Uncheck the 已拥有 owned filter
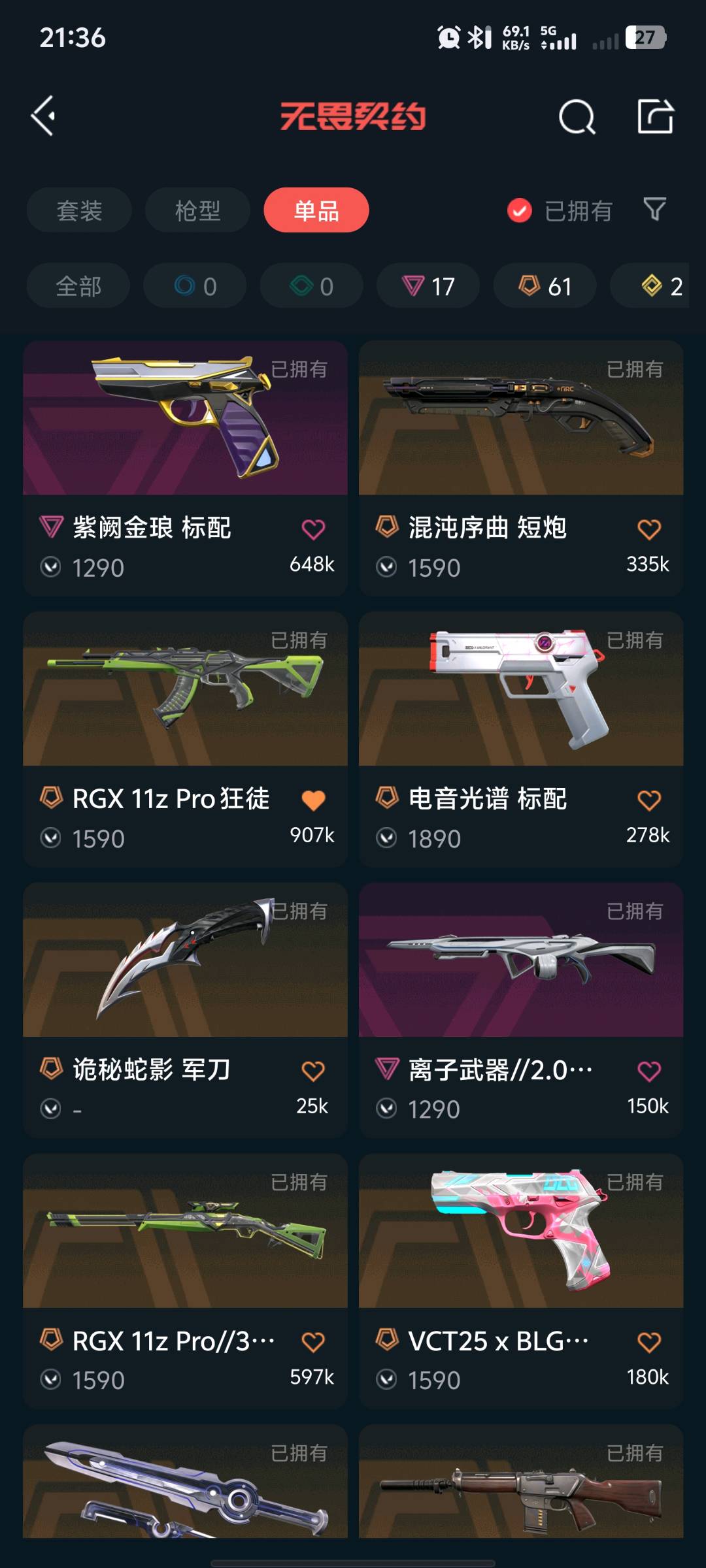The image size is (706, 1568). click(x=560, y=210)
